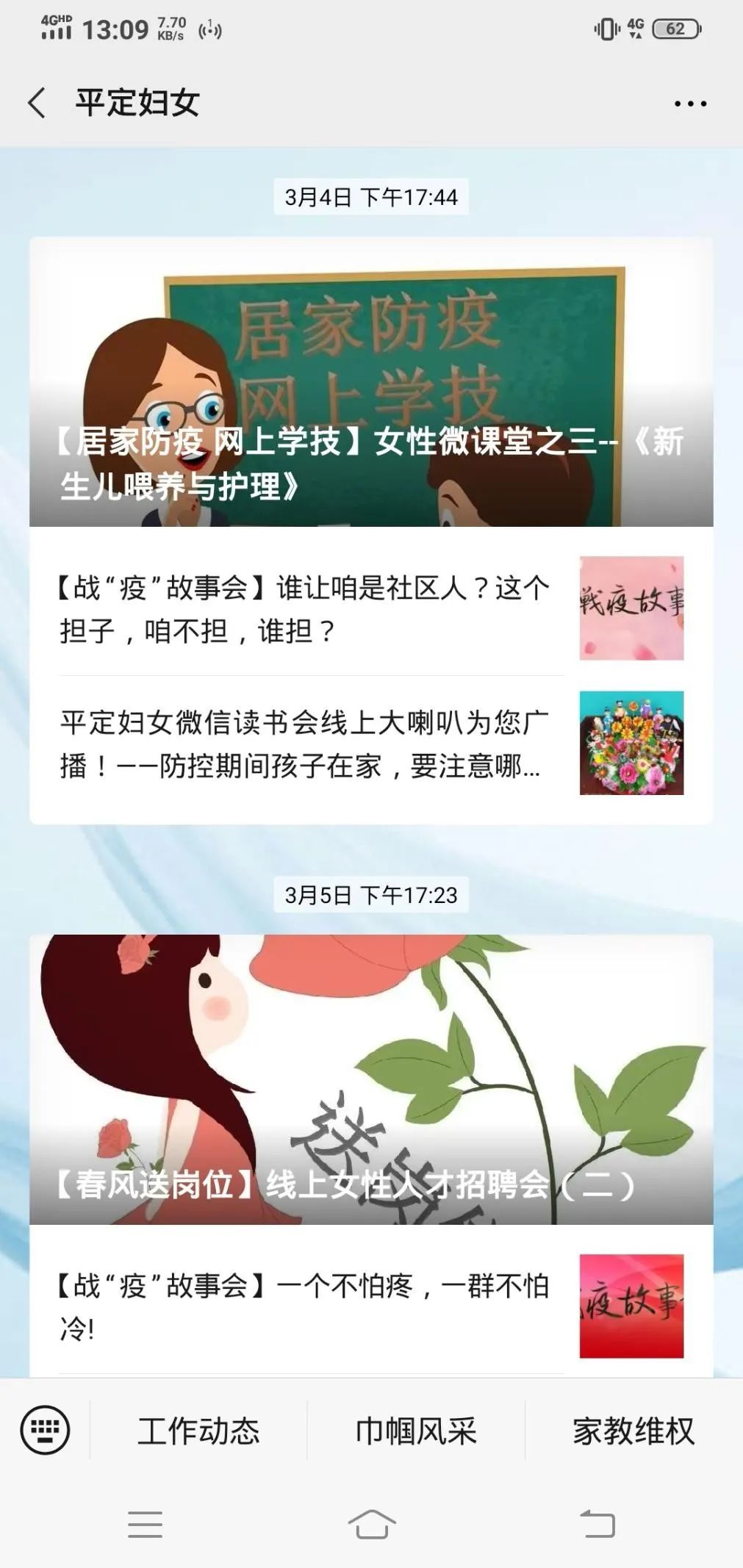Tap the system home button
Viewport: 743px width, 1568px height.
[x=371, y=1524]
